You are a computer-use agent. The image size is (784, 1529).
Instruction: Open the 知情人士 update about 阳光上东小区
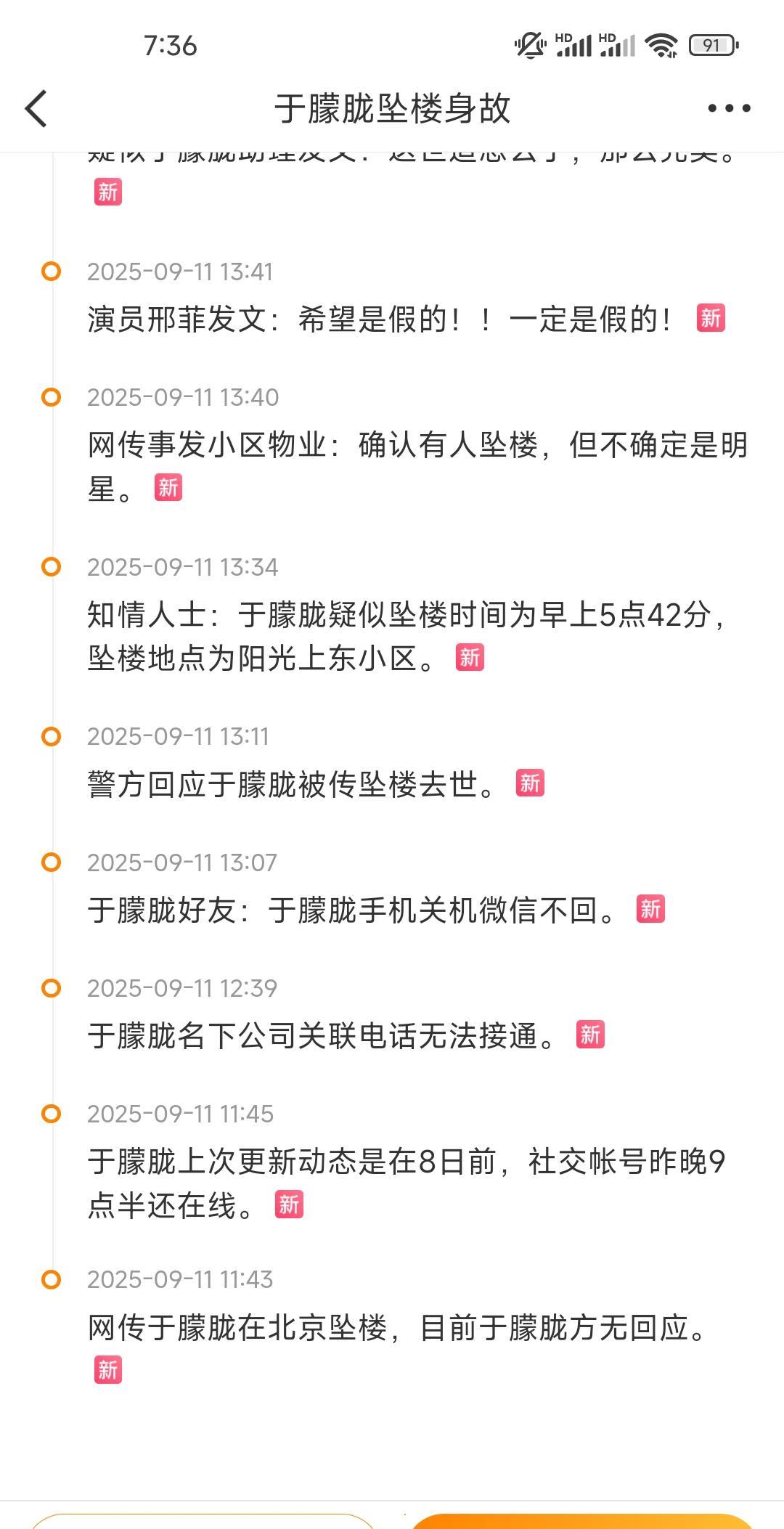[407, 636]
